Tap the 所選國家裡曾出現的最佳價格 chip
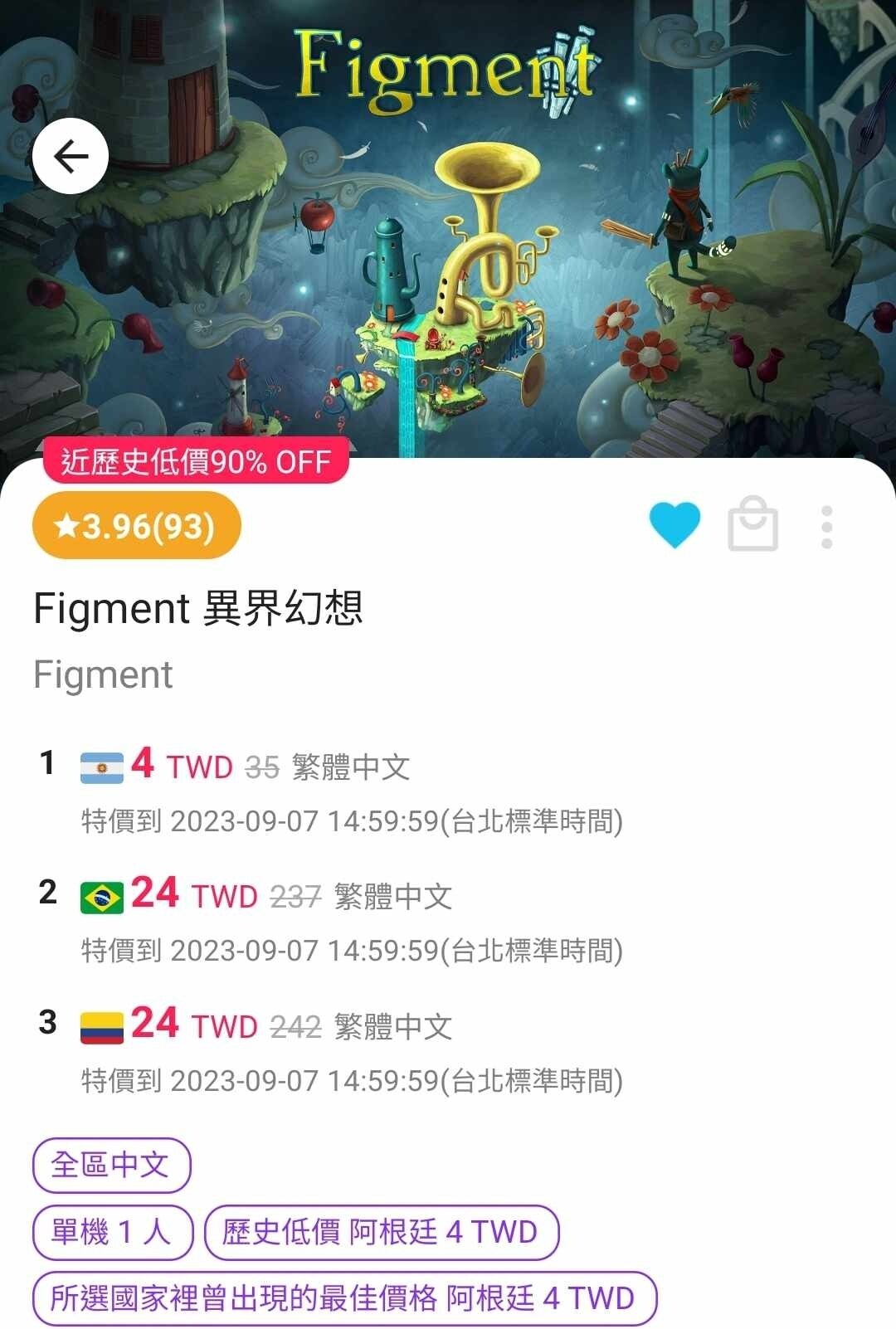The width and height of the screenshot is (896, 1329). coord(343,1297)
